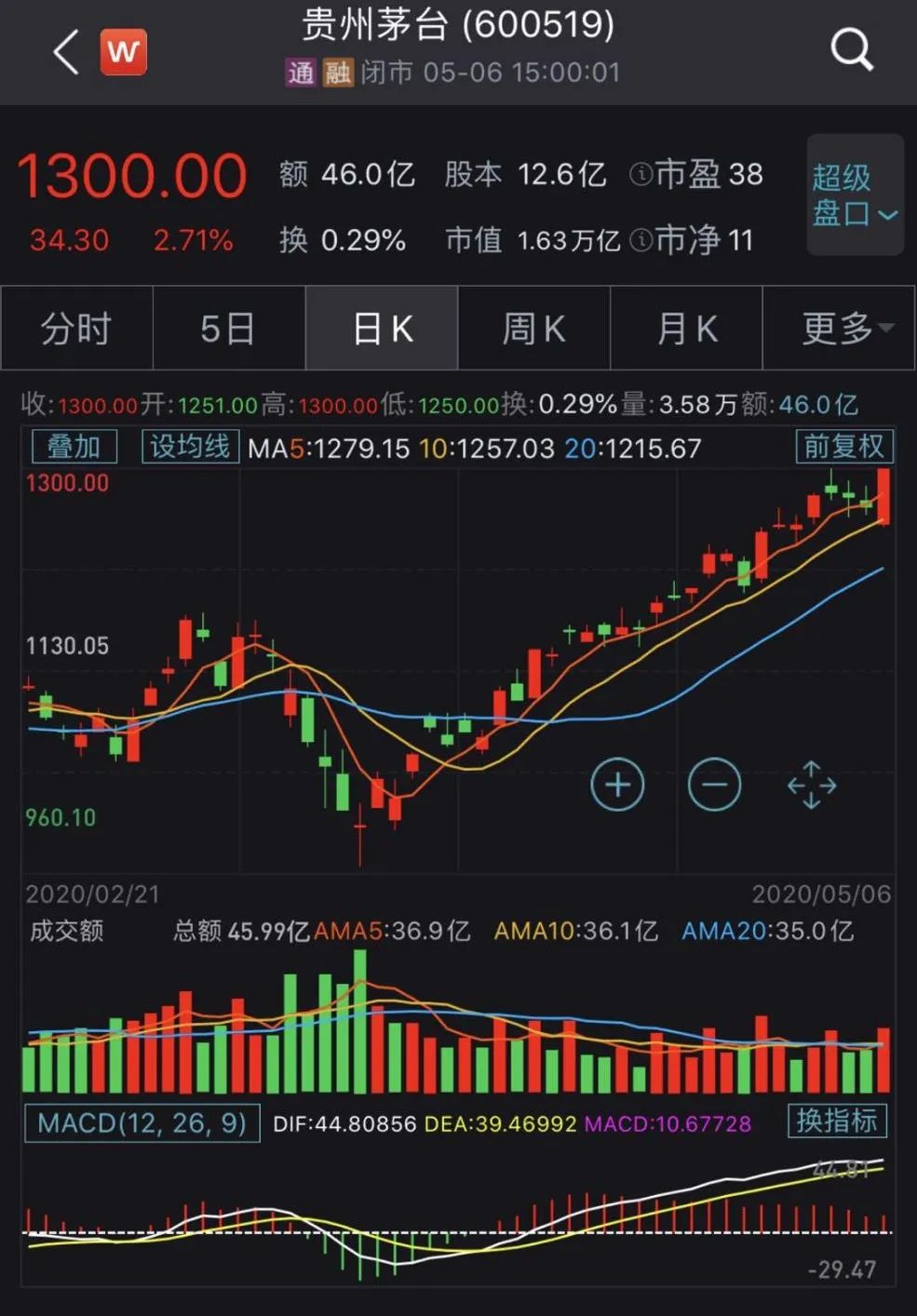Select the 日K chart tab
The width and height of the screenshot is (917, 1316).
(382, 329)
